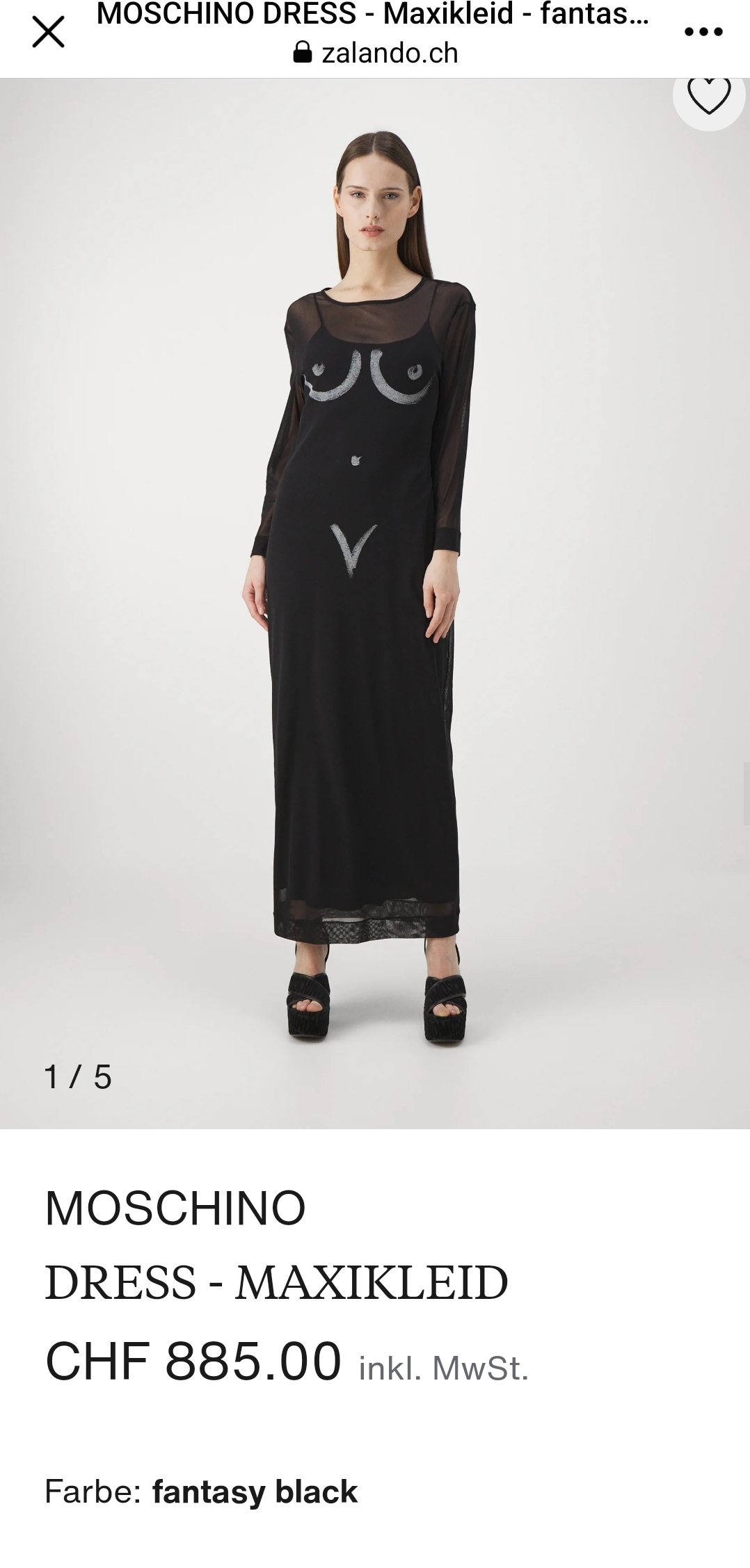Close the in-app browser page
The height and width of the screenshot is (1568, 750).
[48, 33]
